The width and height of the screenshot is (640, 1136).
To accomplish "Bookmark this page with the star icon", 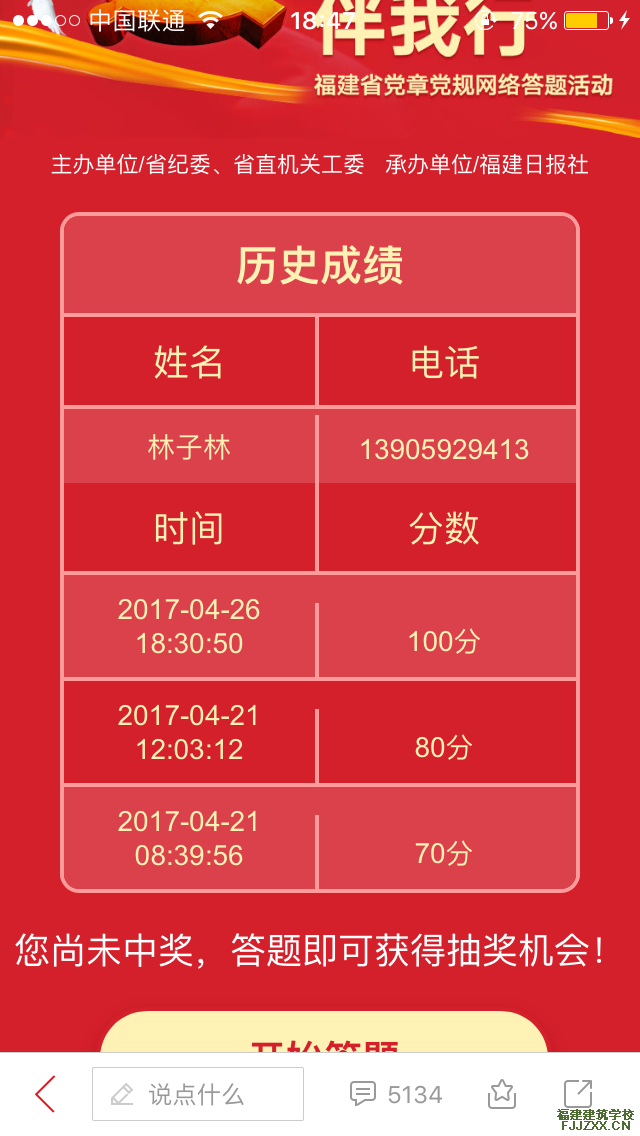I will 502,1094.
